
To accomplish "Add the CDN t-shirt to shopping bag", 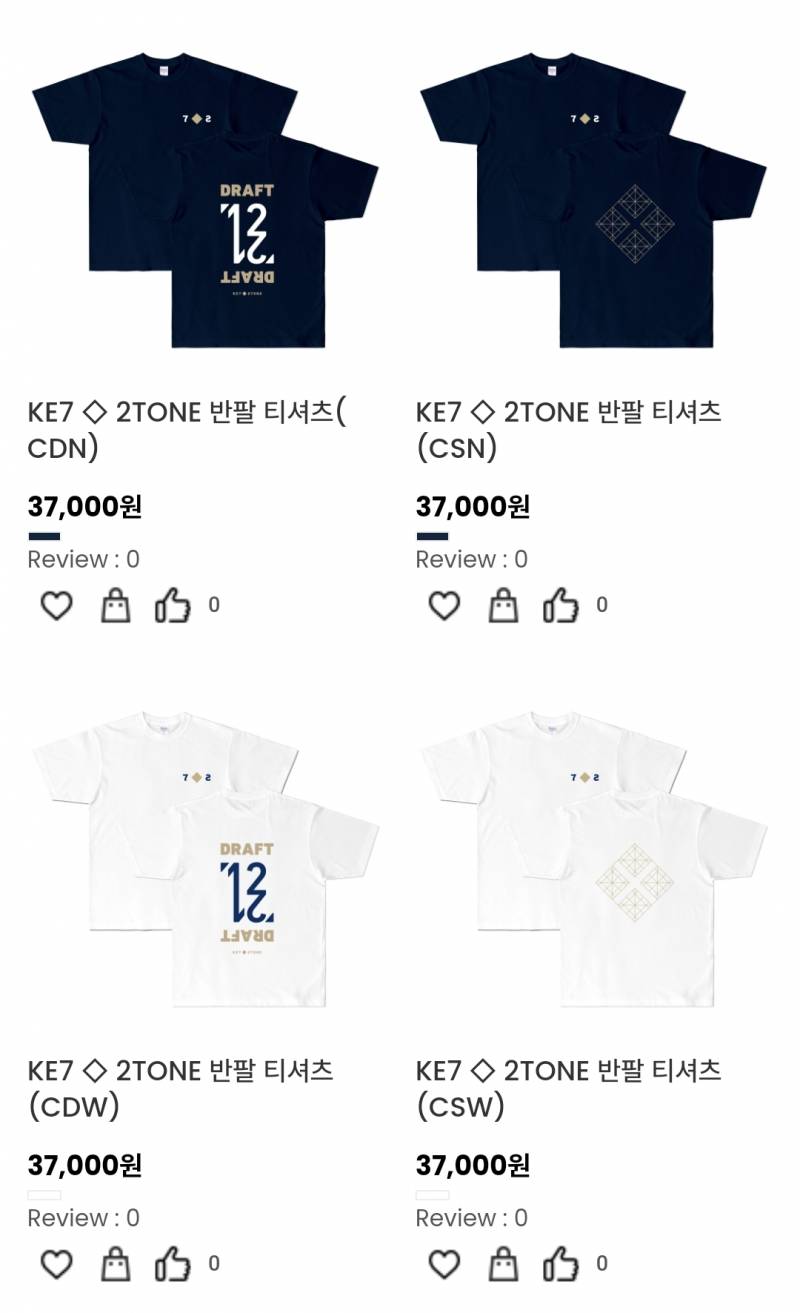I will coord(116,605).
